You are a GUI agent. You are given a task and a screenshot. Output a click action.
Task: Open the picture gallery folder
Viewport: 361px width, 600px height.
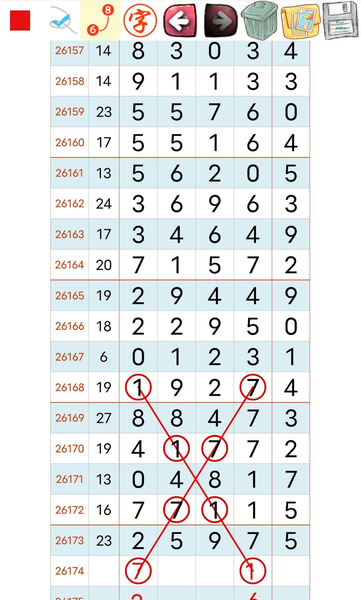pos(300,21)
